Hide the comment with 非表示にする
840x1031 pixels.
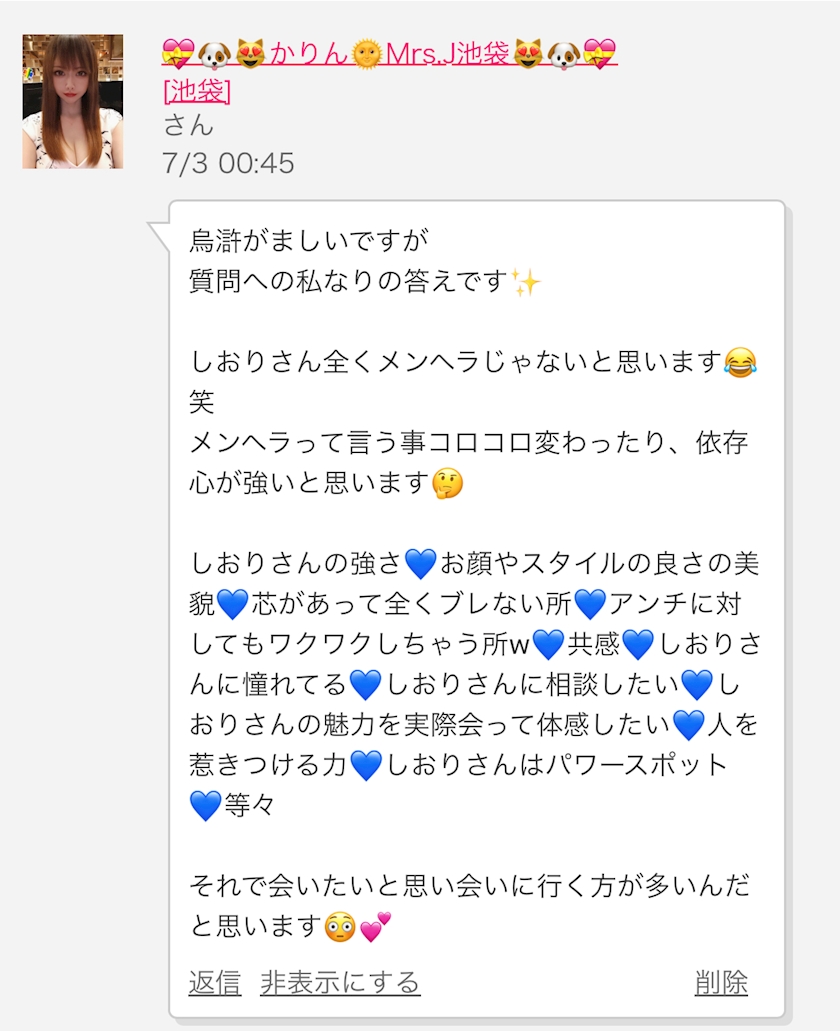[340, 983]
